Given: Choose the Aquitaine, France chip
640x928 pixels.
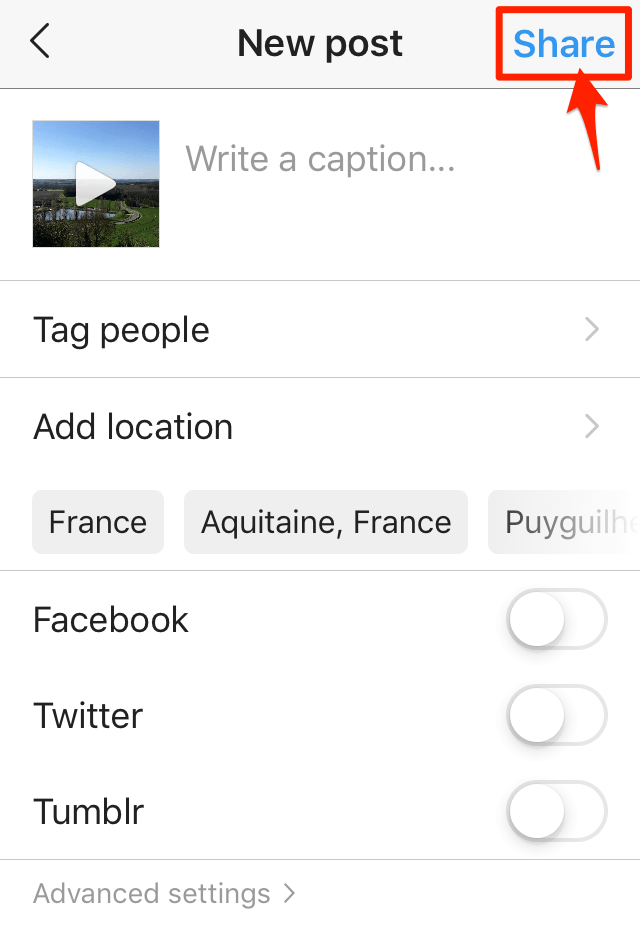Looking at the screenshot, I should click(x=326, y=522).
